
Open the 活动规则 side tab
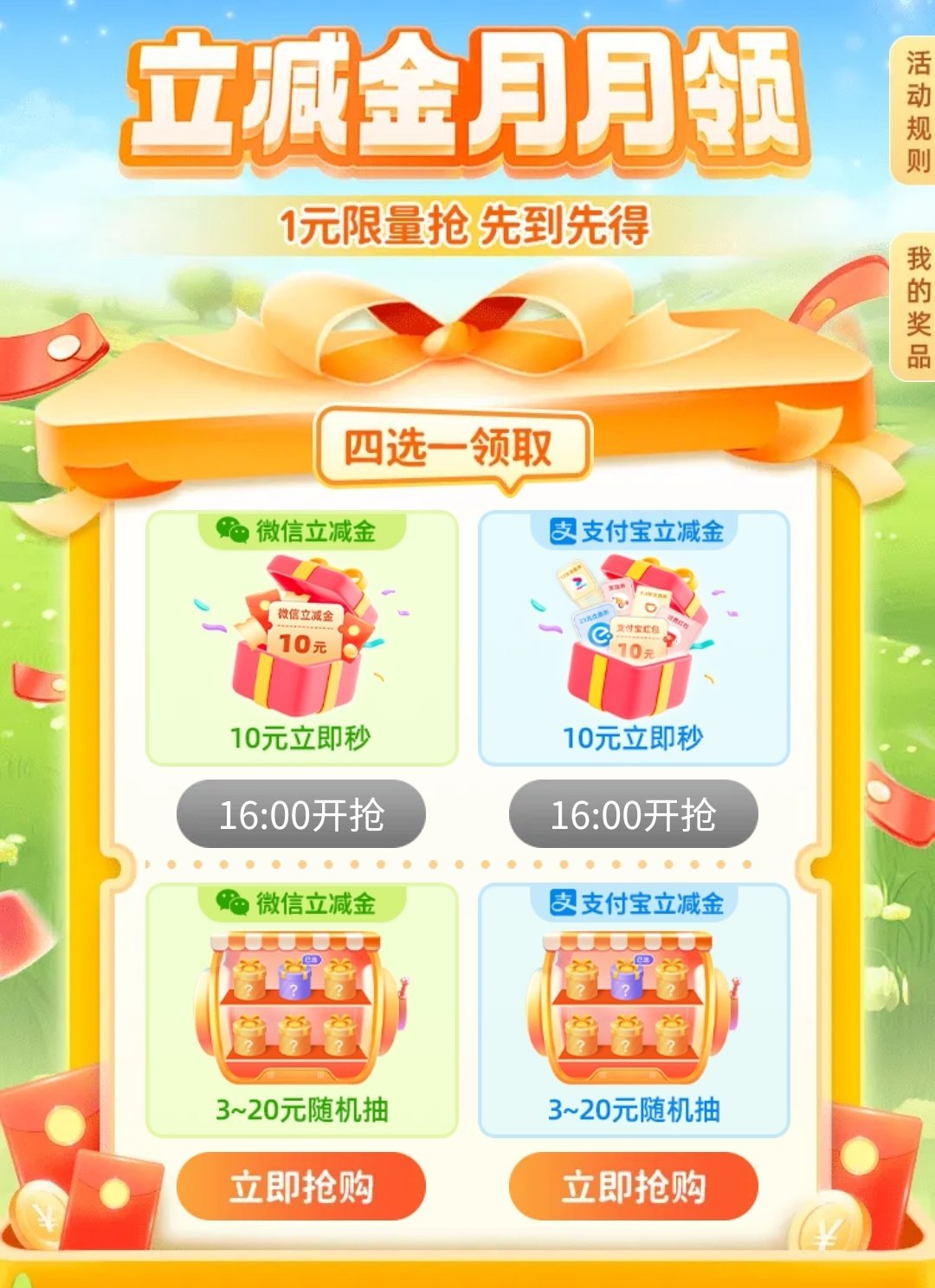[x=916, y=111]
